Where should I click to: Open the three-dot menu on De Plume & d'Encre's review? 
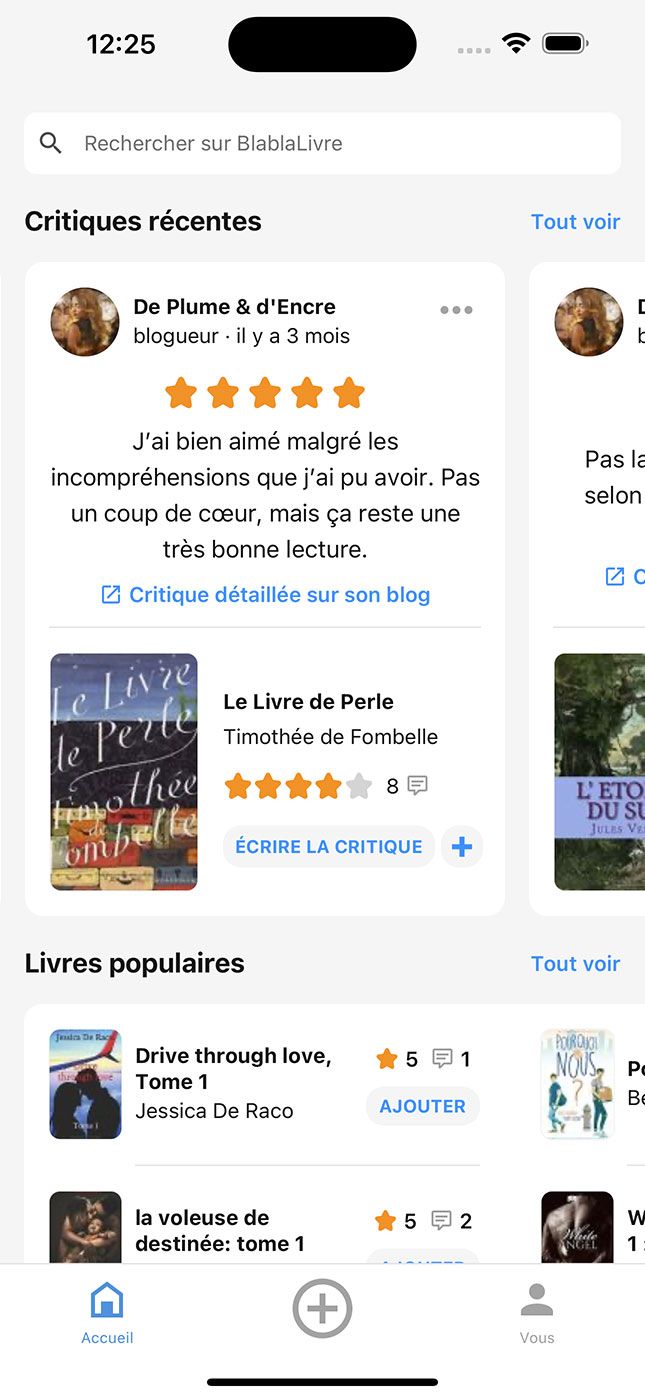tap(456, 310)
